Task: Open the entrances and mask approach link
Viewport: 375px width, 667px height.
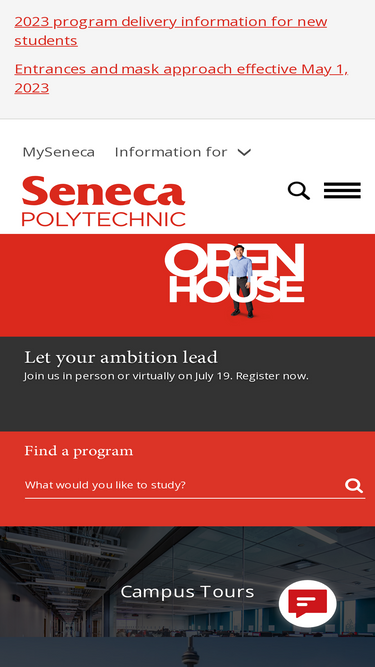Action: tap(182, 78)
